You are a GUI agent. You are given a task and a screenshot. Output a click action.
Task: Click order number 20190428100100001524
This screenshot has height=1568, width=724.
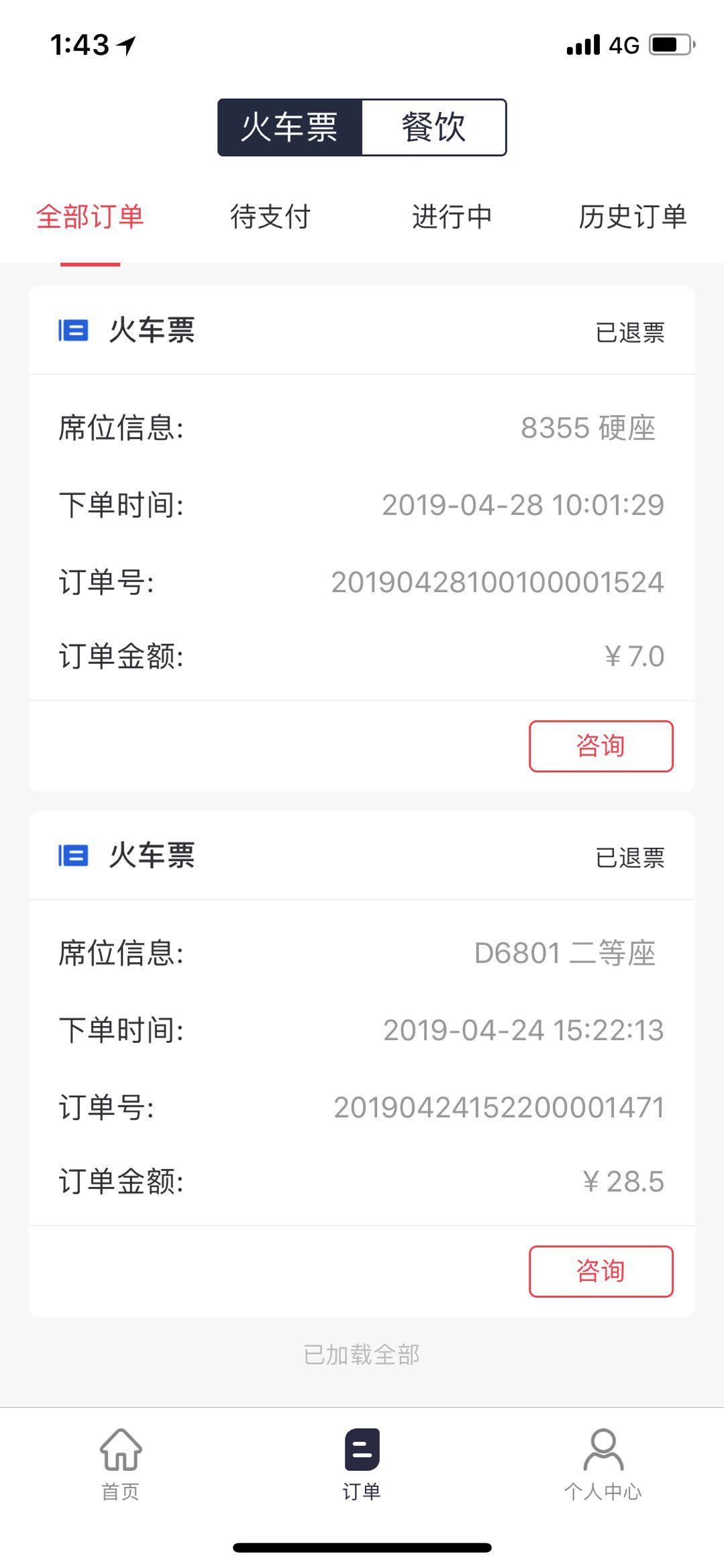(497, 582)
